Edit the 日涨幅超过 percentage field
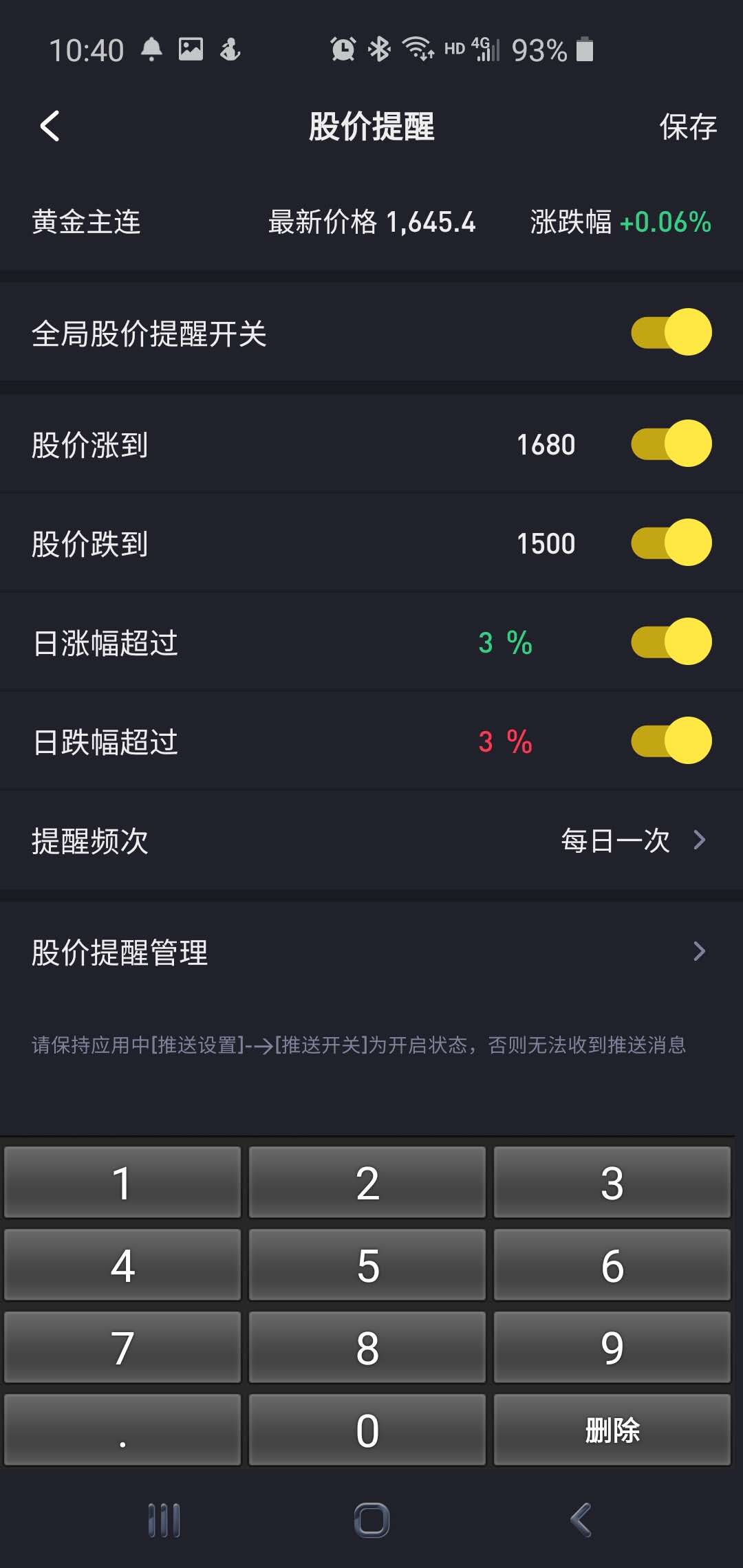This screenshot has height=1568, width=743. coord(506,643)
